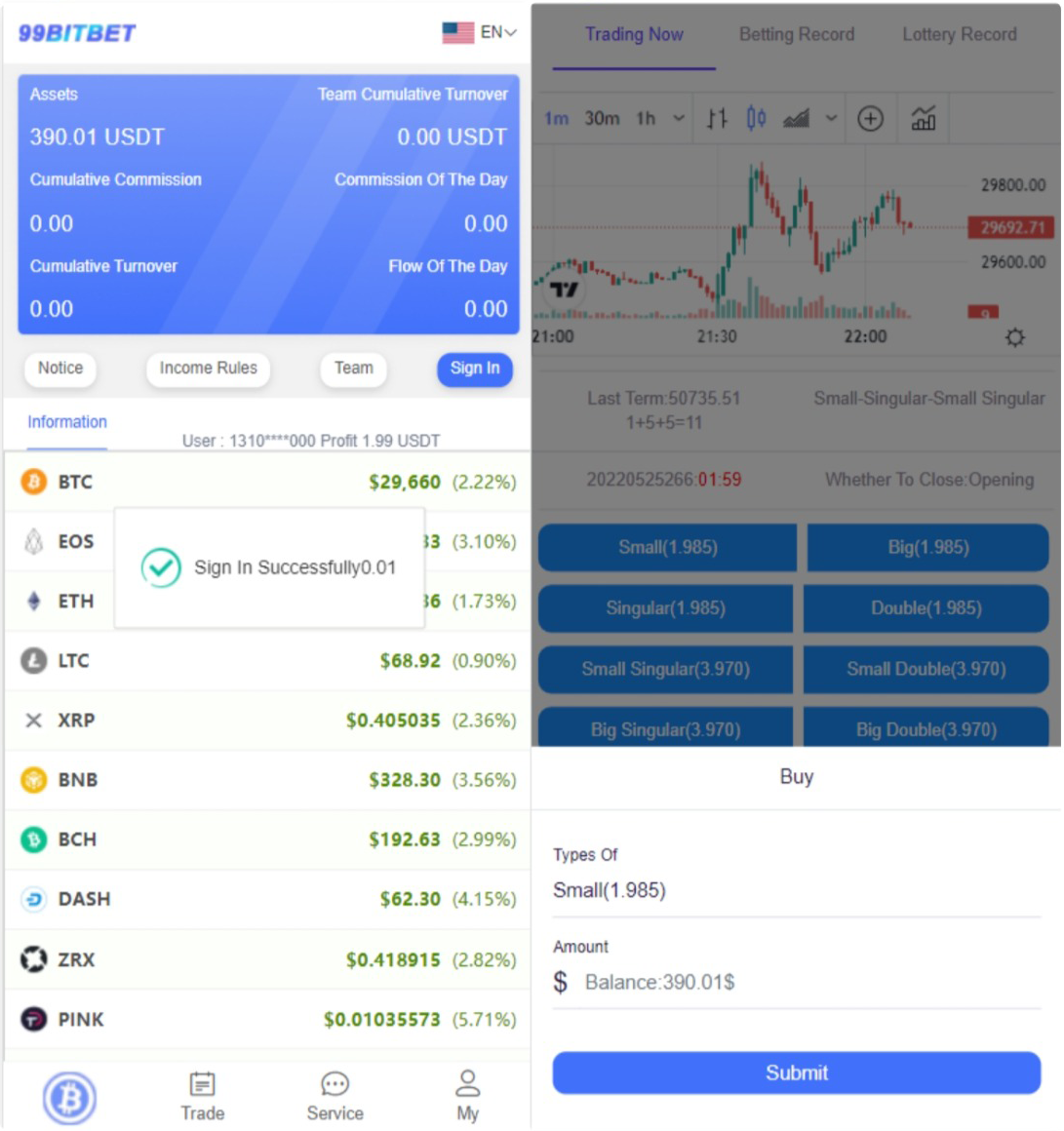Switch to the Information tab
This screenshot has width=1064, height=1131.
click(67, 422)
